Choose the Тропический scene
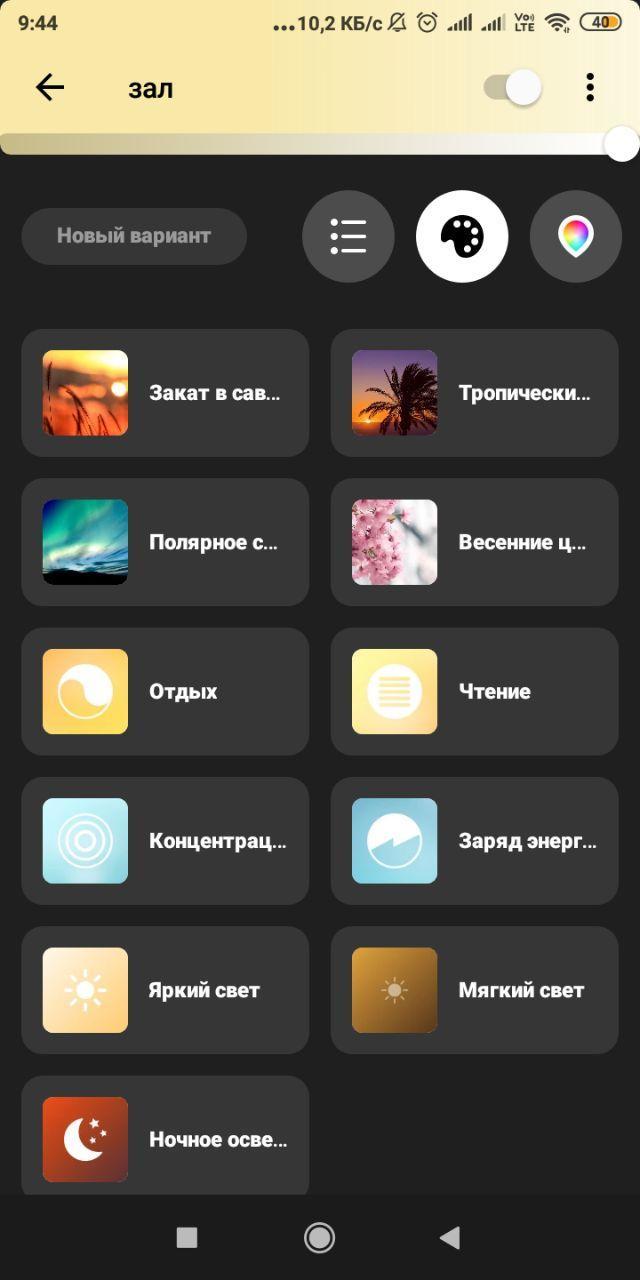The image size is (640, 1280). 474,393
